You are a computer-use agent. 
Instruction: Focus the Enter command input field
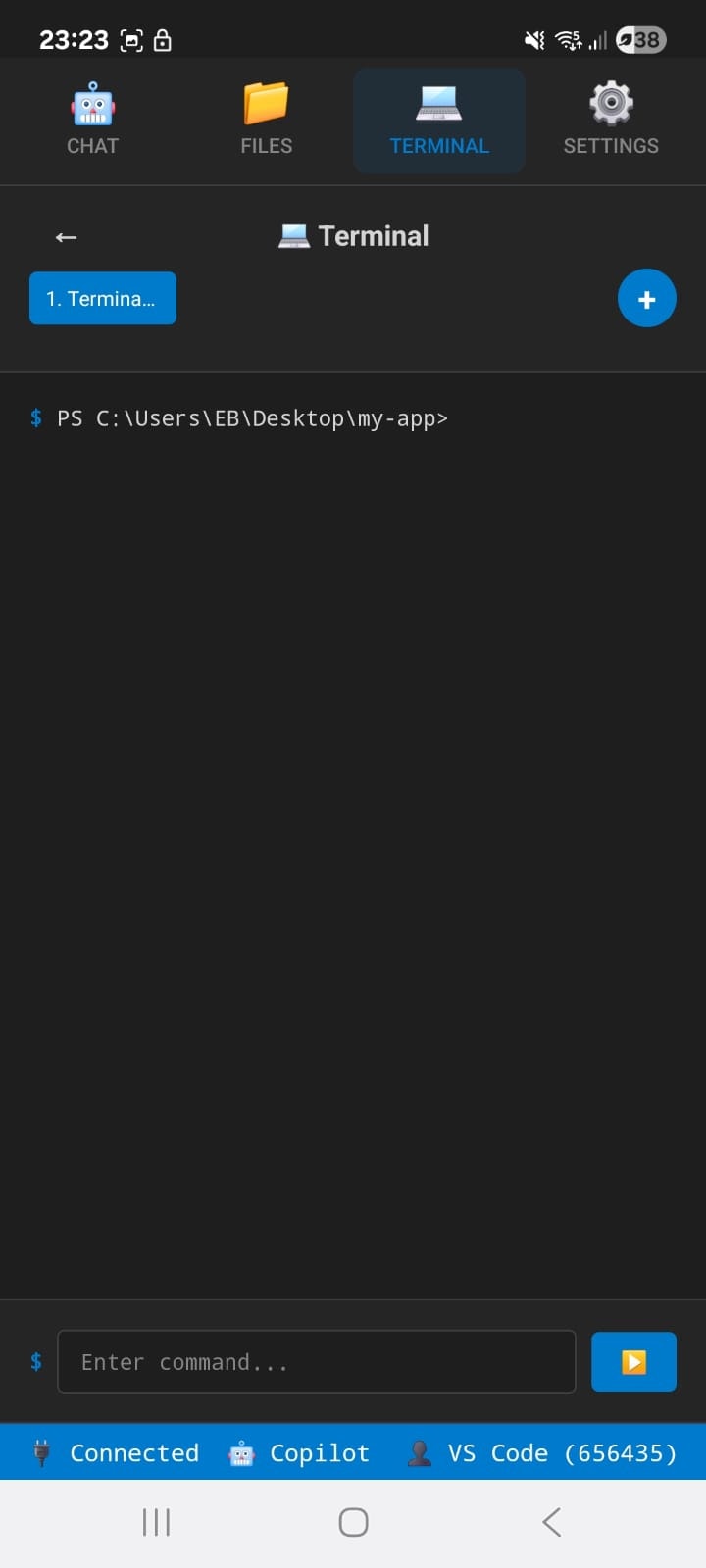[317, 1361]
